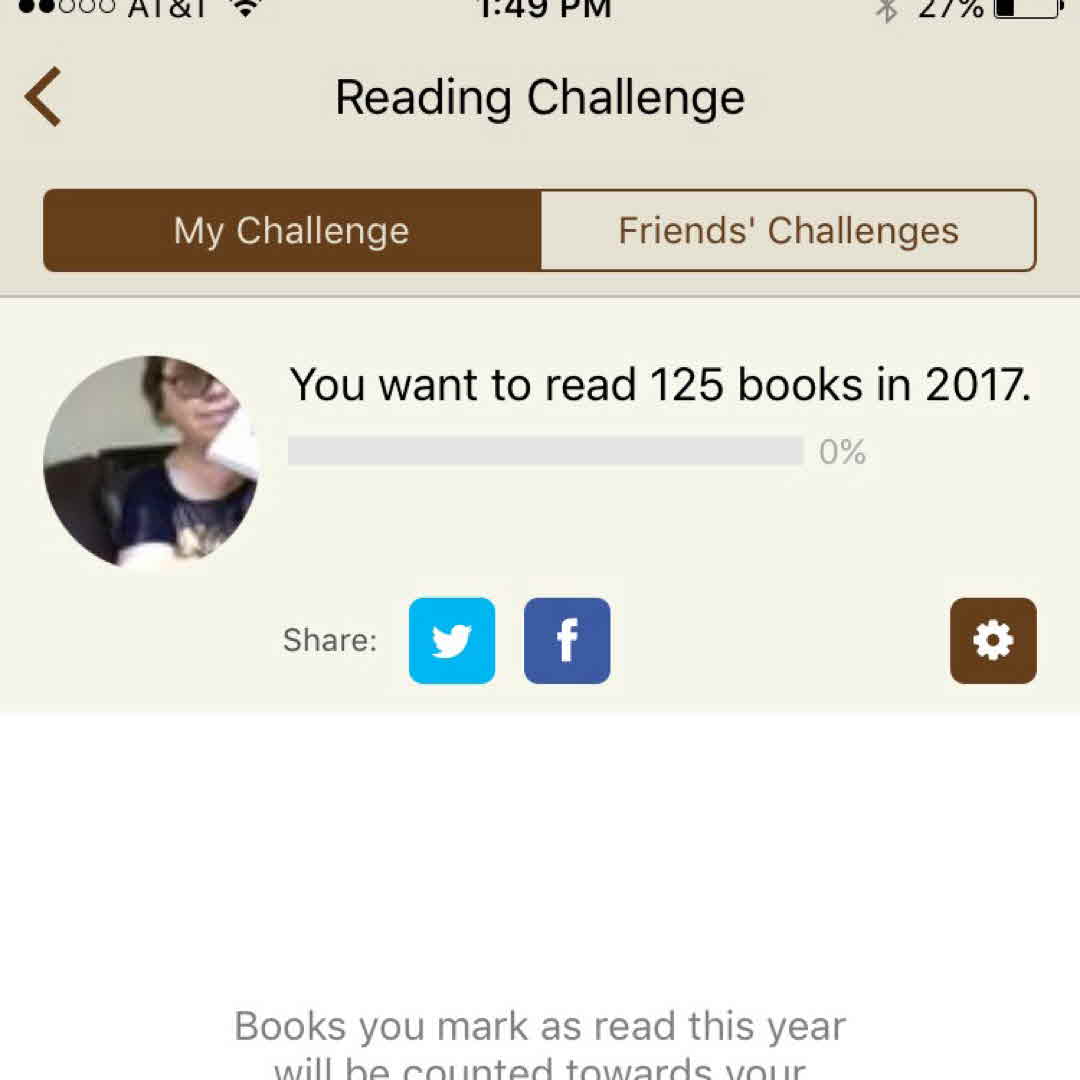Switch to Friends' Challenges tab
The image size is (1080, 1080).
coord(788,231)
